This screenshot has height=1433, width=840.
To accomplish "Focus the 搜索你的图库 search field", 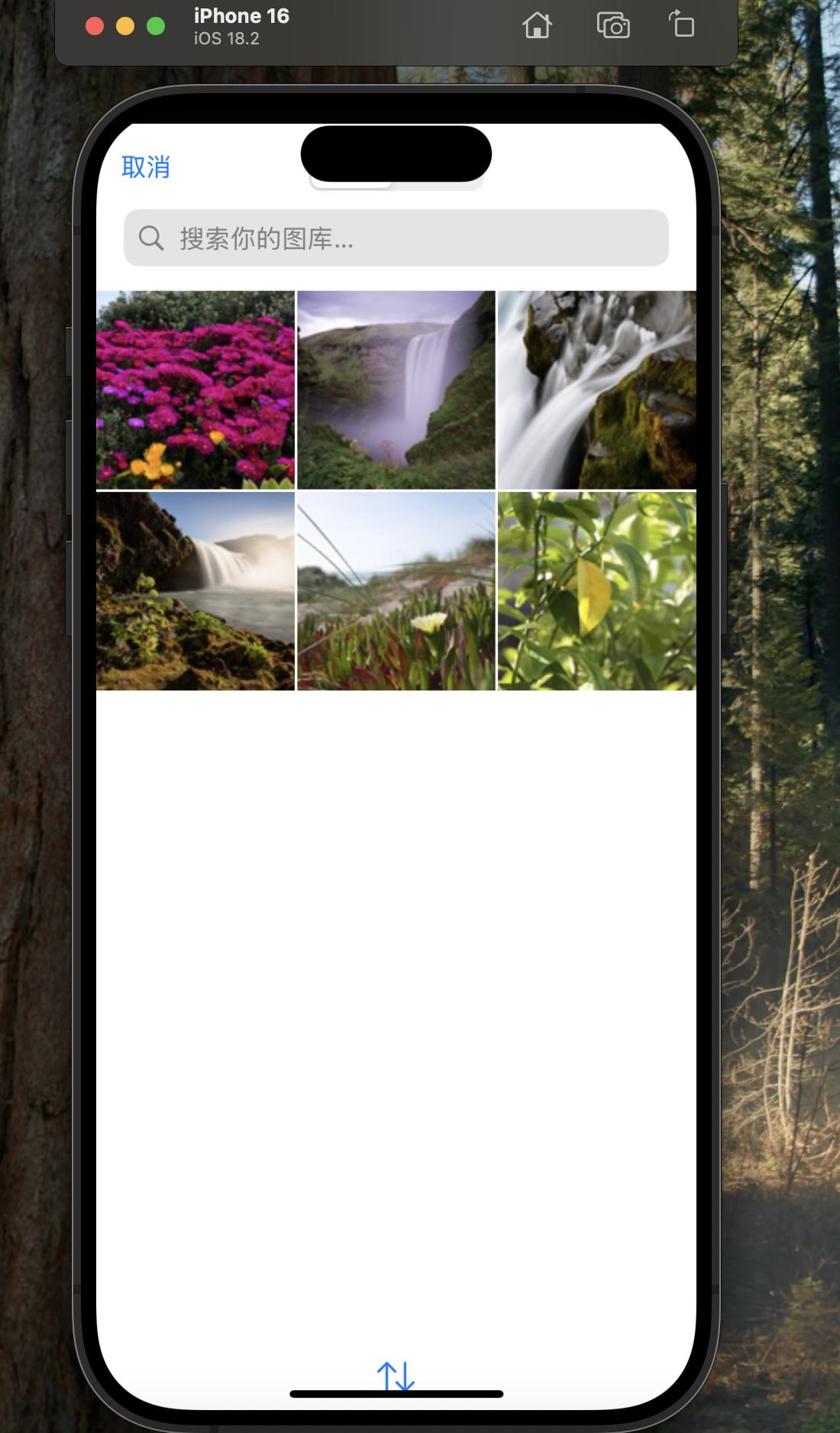I will pos(396,238).
